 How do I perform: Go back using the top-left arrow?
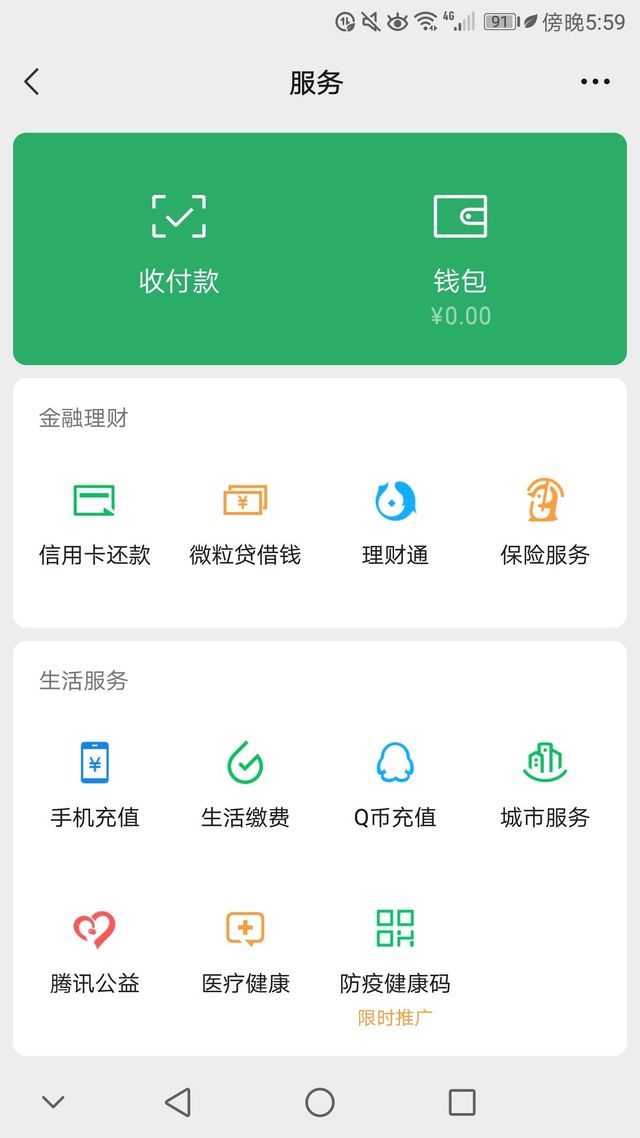click(31, 82)
